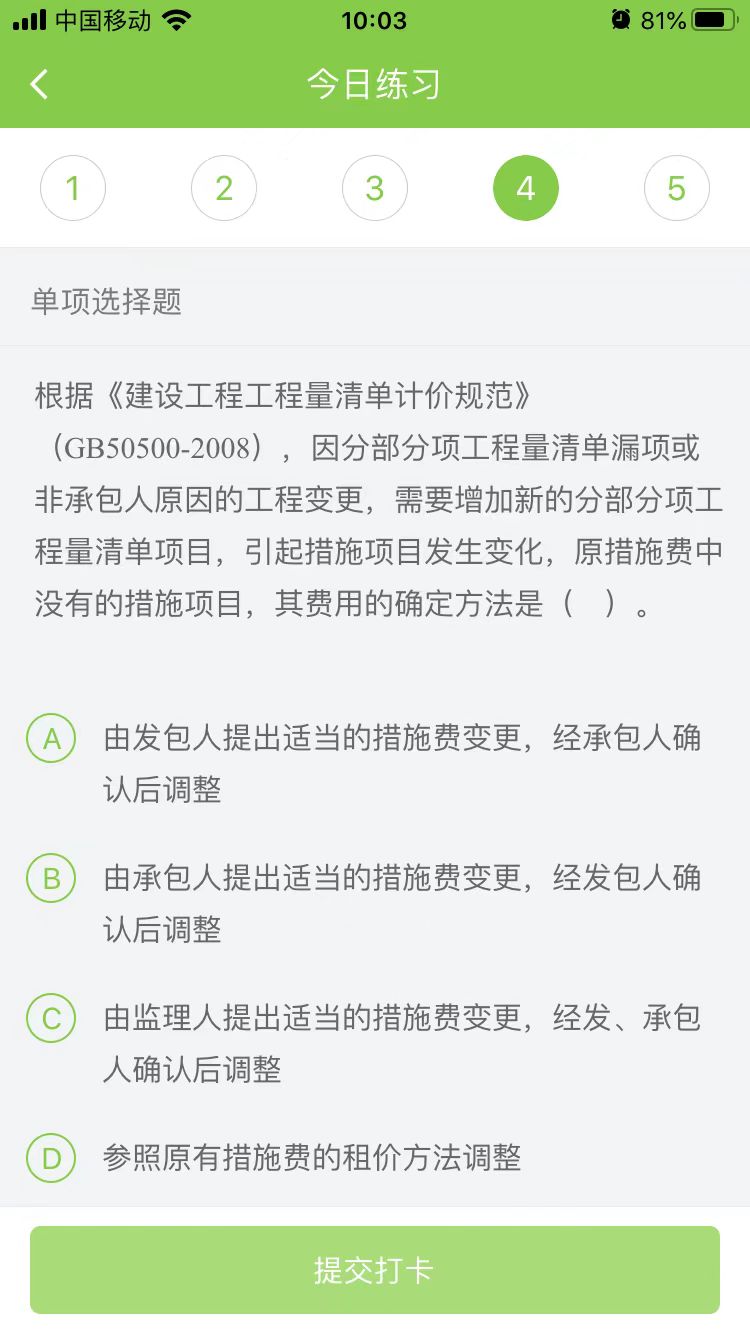The image size is (750, 1334).
Task: Jump to question 5
Action: [x=677, y=188]
